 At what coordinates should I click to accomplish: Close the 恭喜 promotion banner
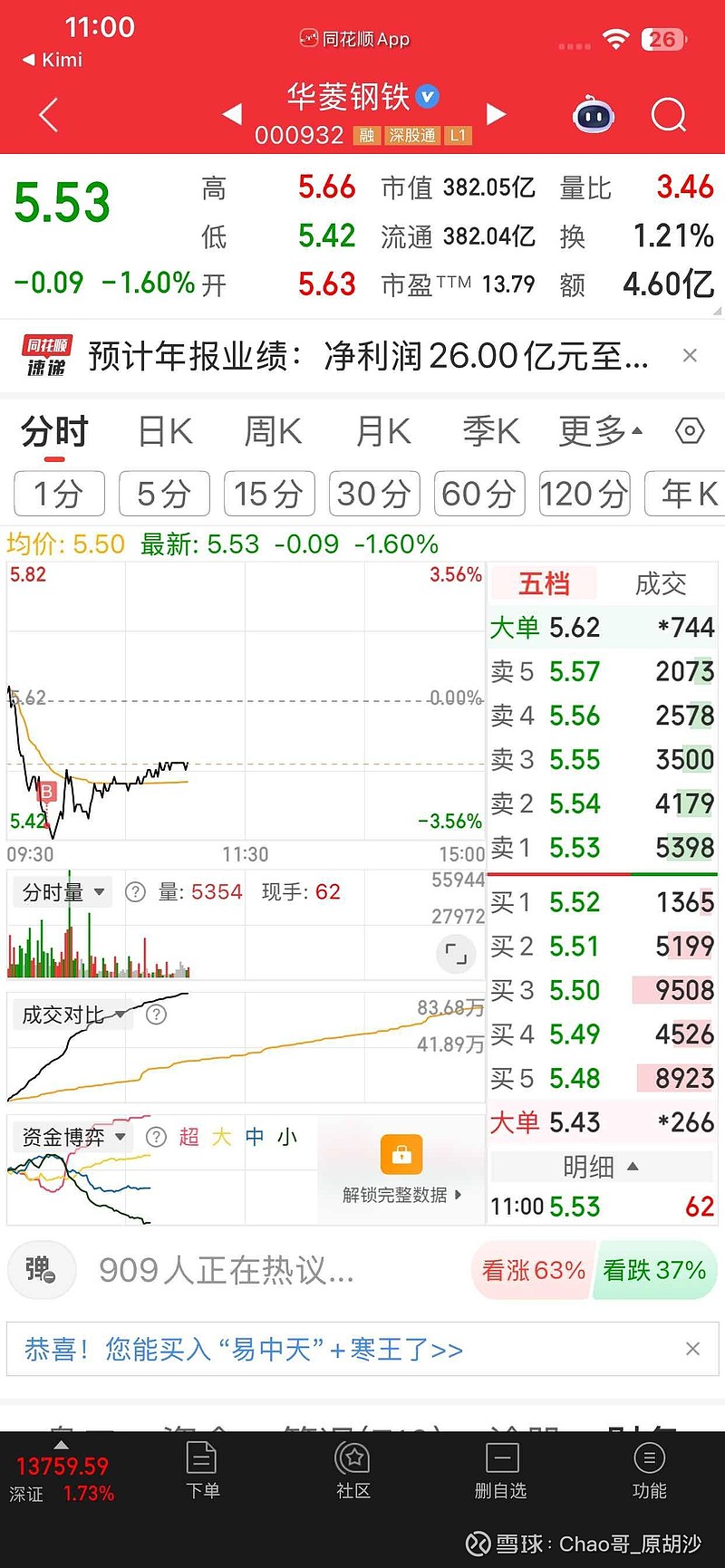692,1349
